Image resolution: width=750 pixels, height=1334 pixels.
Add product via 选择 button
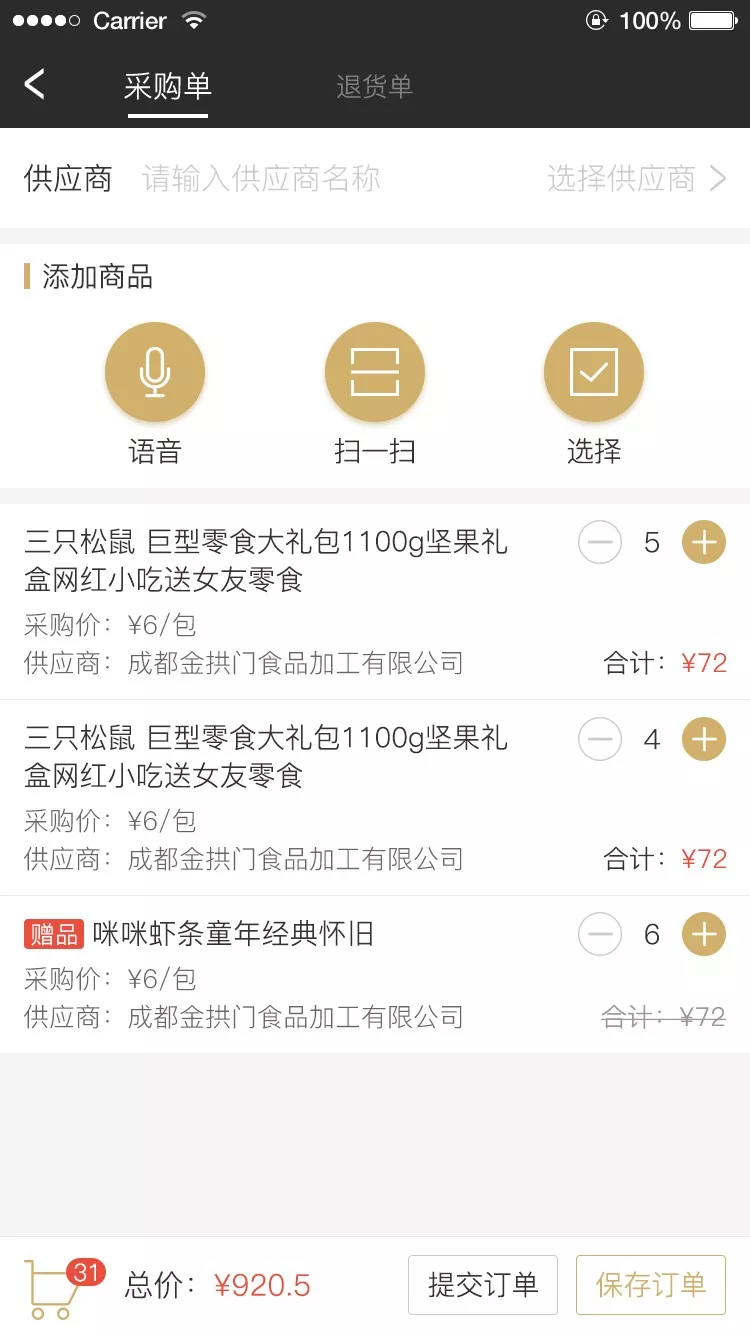pyautogui.click(x=594, y=373)
